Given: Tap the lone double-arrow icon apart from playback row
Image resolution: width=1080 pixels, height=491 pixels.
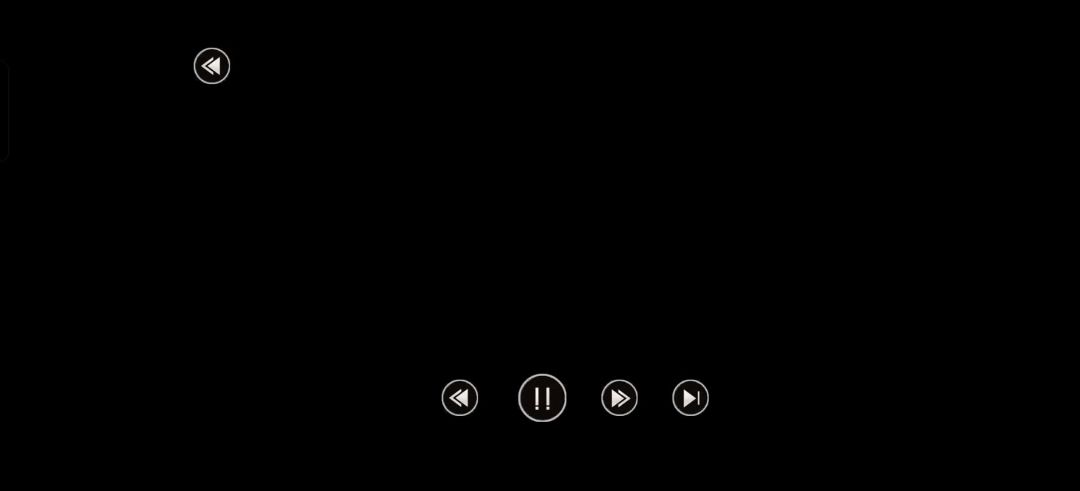Looking at the screenshot, I should pos(212,66).
